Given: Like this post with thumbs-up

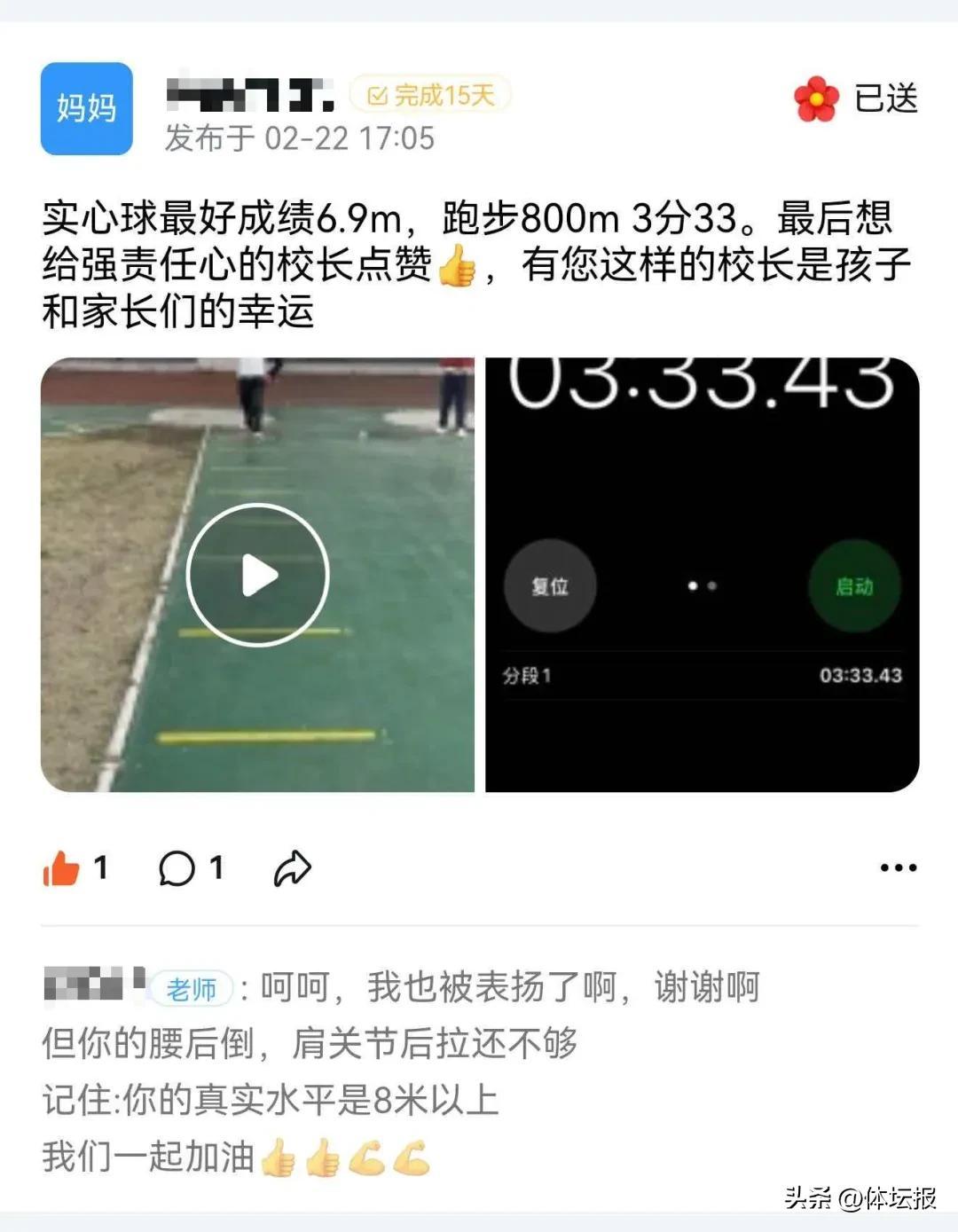Looking at the screenshot, I should (x=62, y=868).
